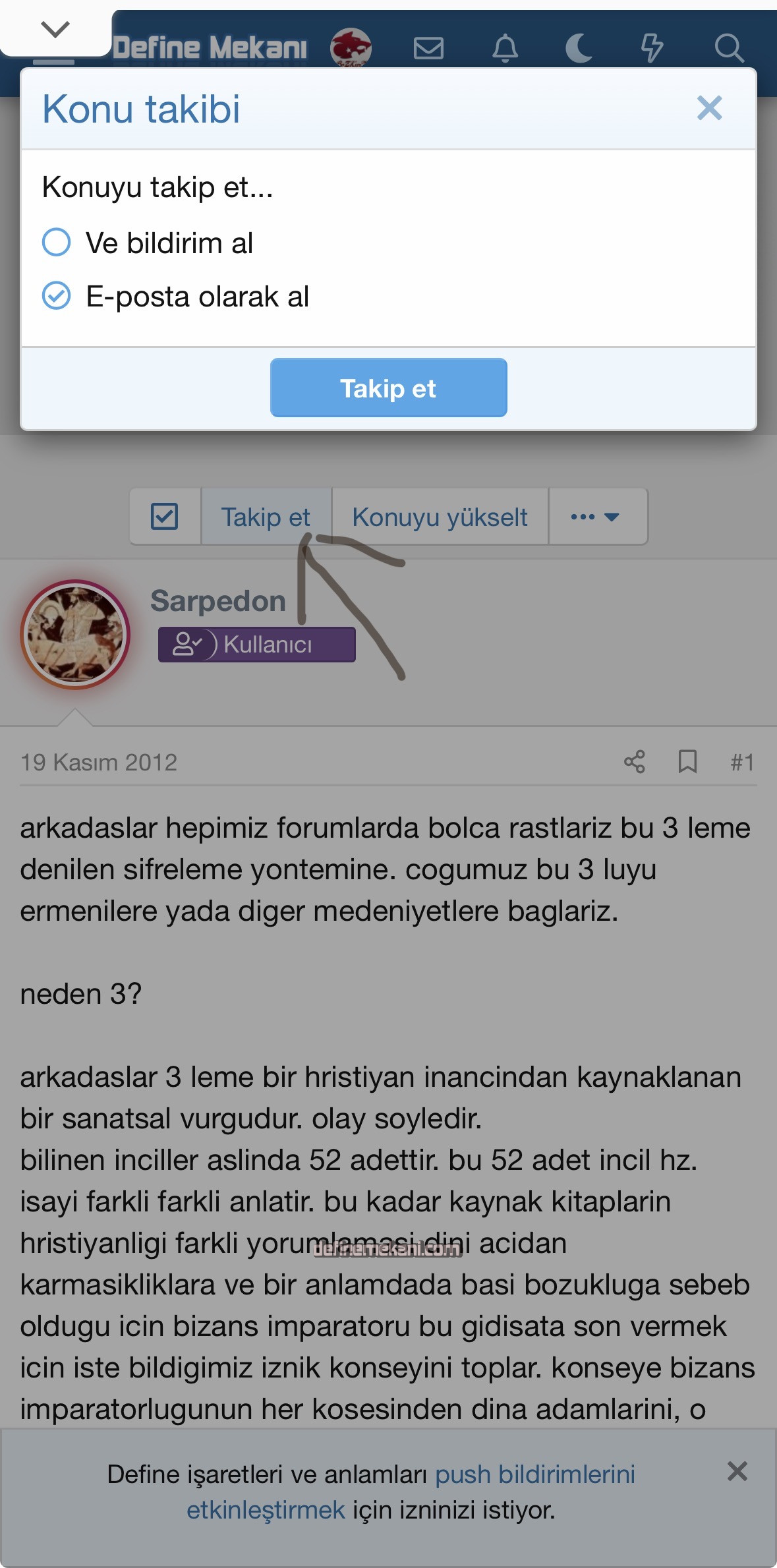This screenshot has height=1568, width=777.
Task: Close the Konu takibi dialog
Action: click(709, 108)
